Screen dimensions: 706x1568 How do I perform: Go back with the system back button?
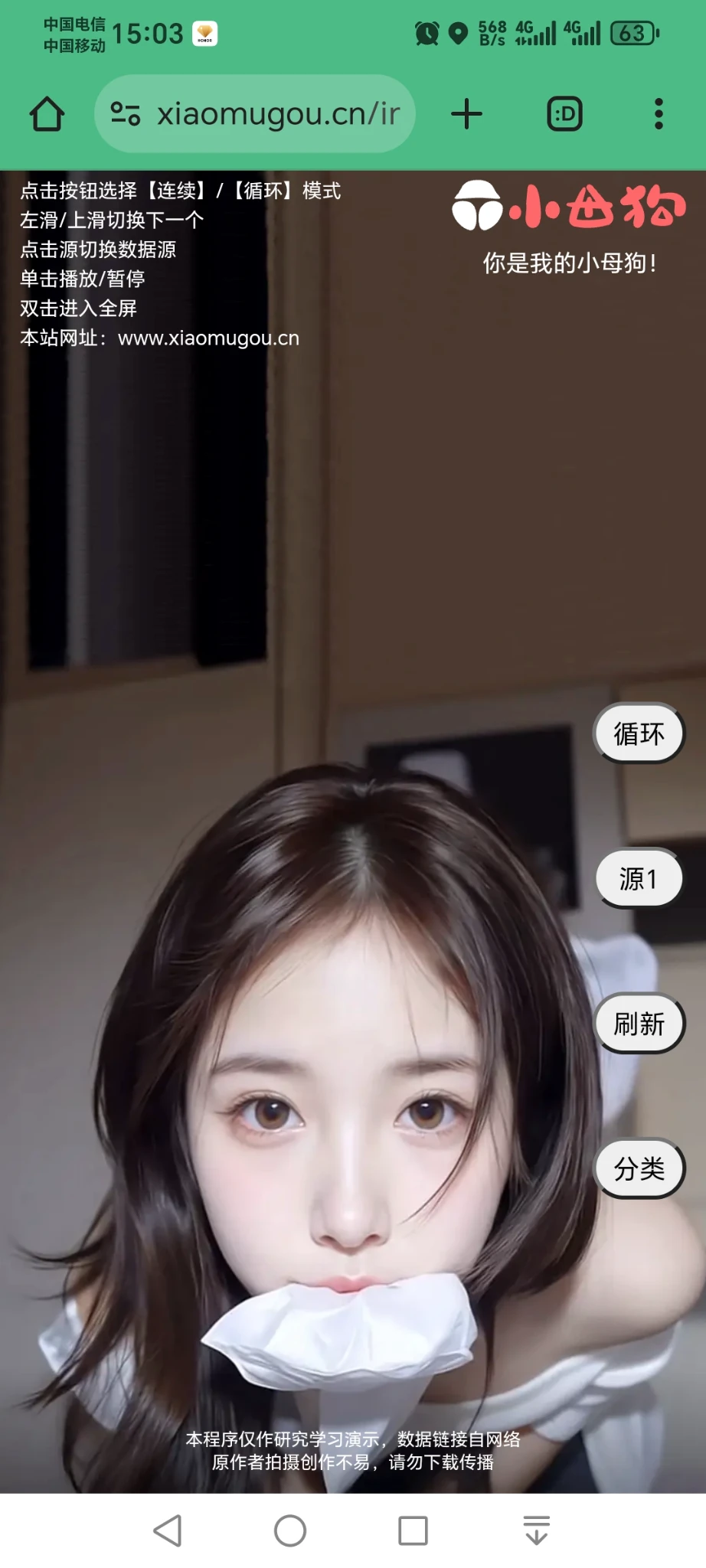168,1530
